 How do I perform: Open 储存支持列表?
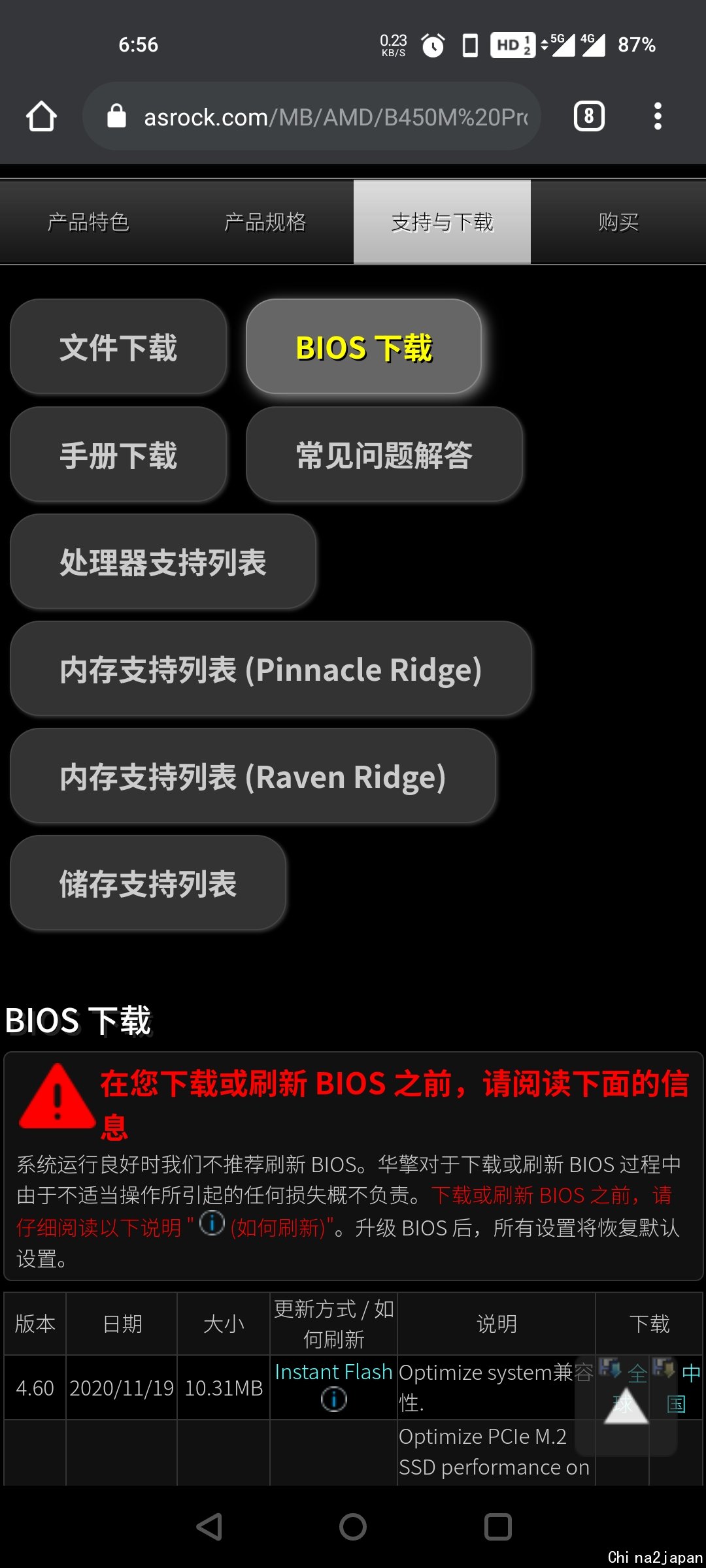[148, 883]
